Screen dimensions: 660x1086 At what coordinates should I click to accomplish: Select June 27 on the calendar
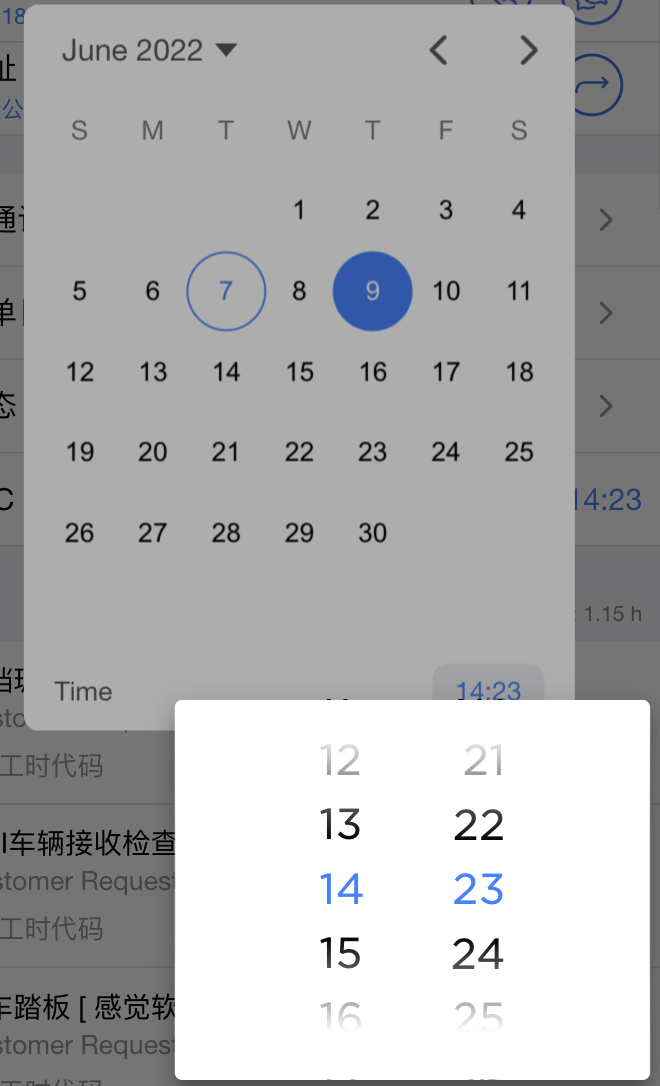tap(153, 532)
